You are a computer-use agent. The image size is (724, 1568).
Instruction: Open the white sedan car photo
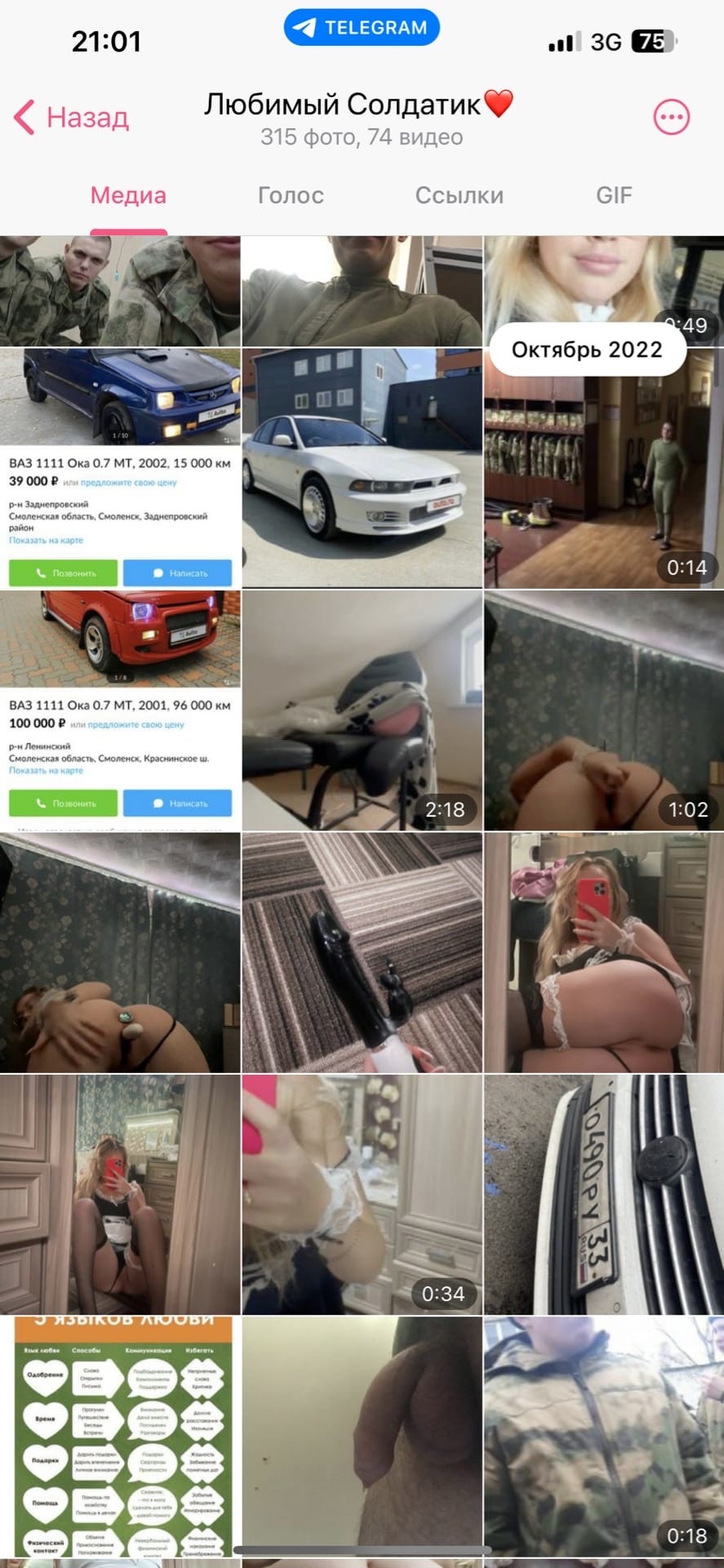click(x=362, y=468)
